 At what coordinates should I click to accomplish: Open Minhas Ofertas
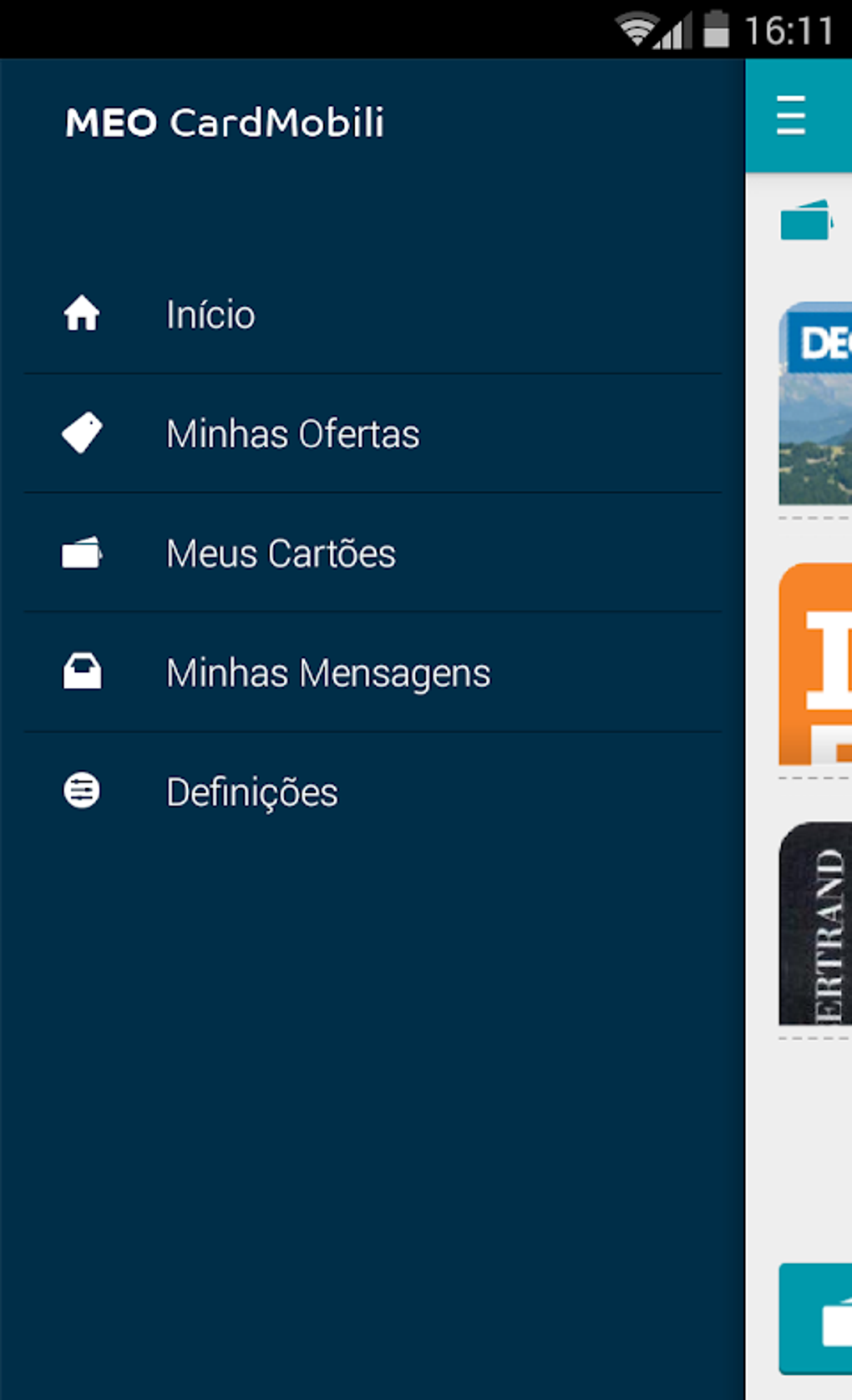(292, 434)
